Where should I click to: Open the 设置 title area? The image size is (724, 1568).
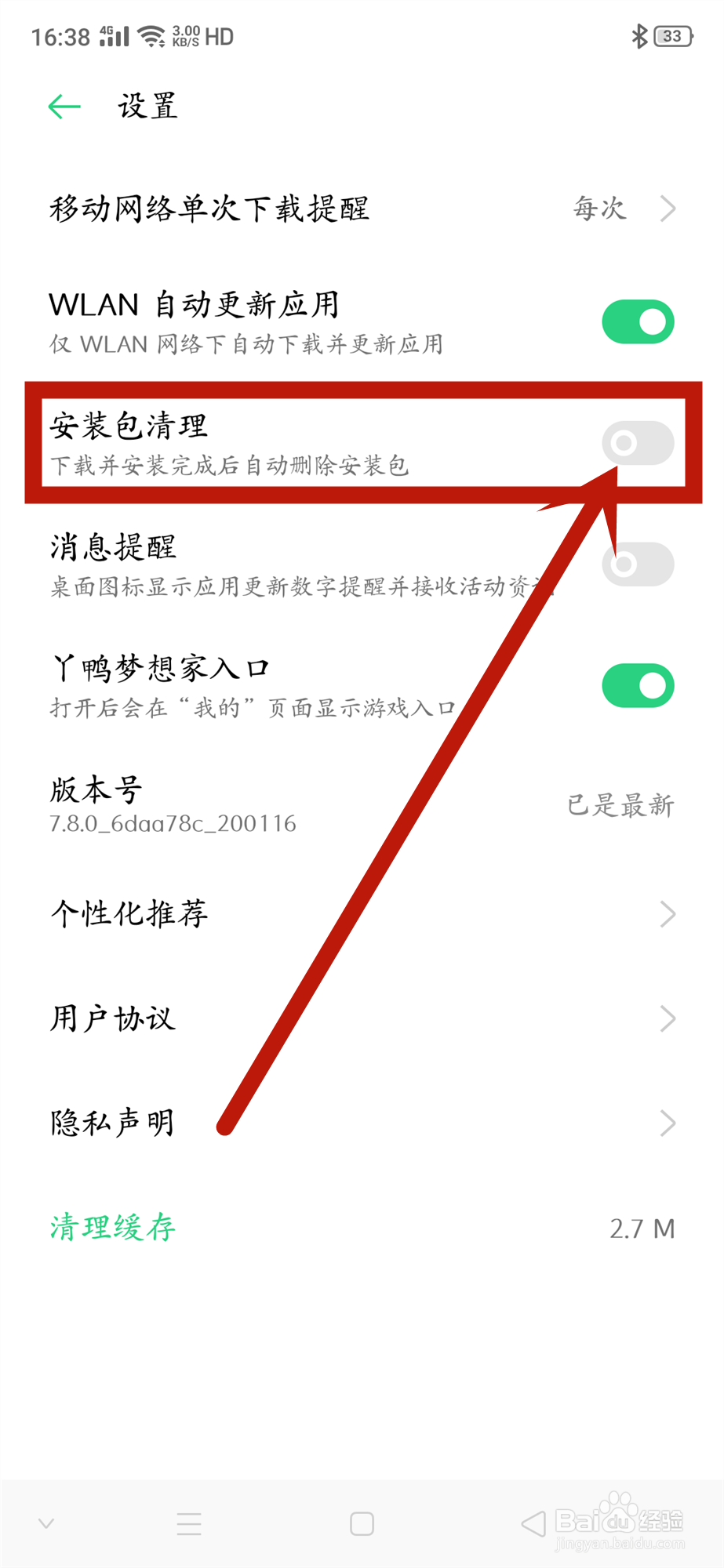pyautogui.click(x=146, y=105)
